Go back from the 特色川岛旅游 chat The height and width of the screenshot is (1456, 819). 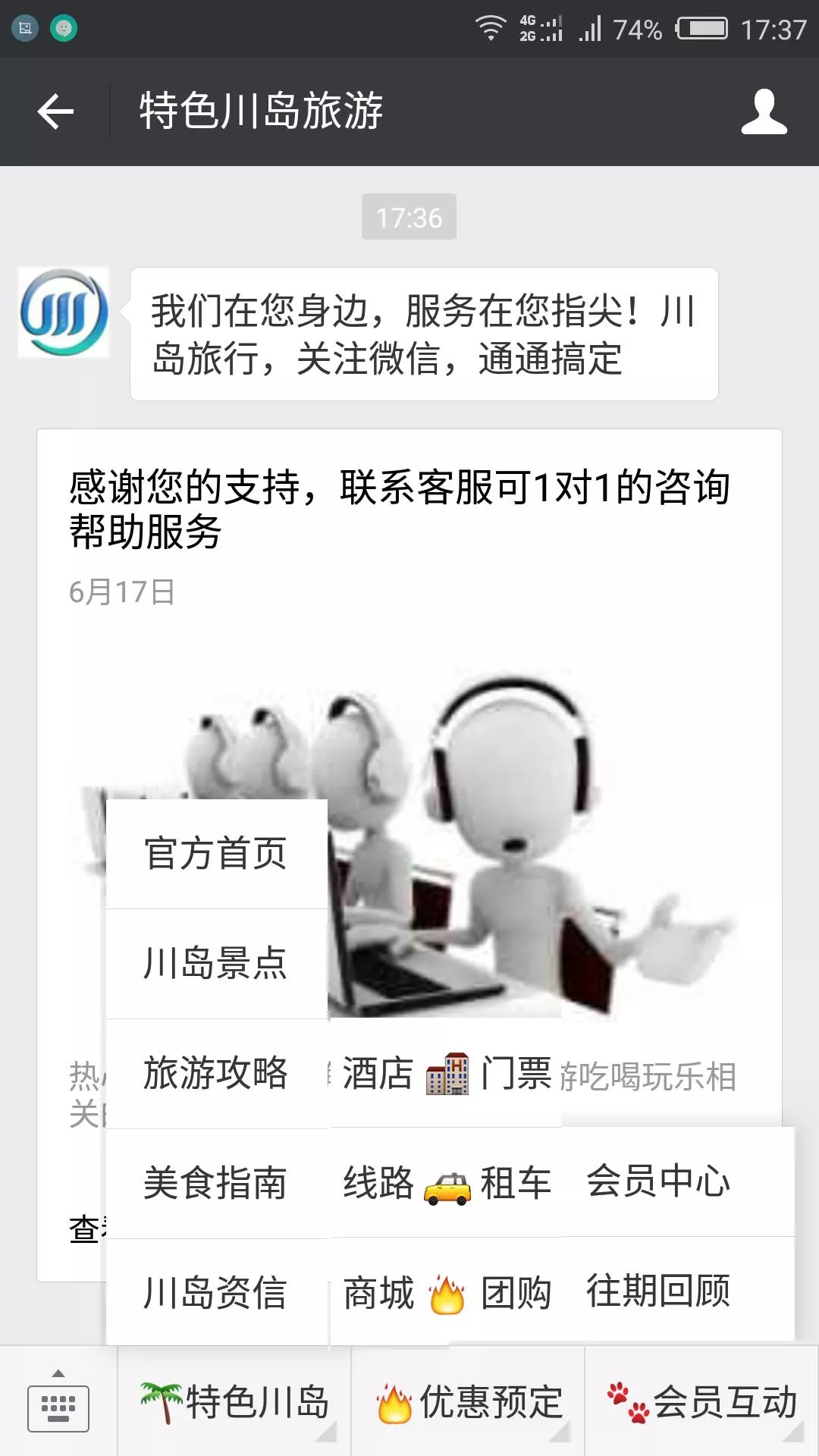55,111
